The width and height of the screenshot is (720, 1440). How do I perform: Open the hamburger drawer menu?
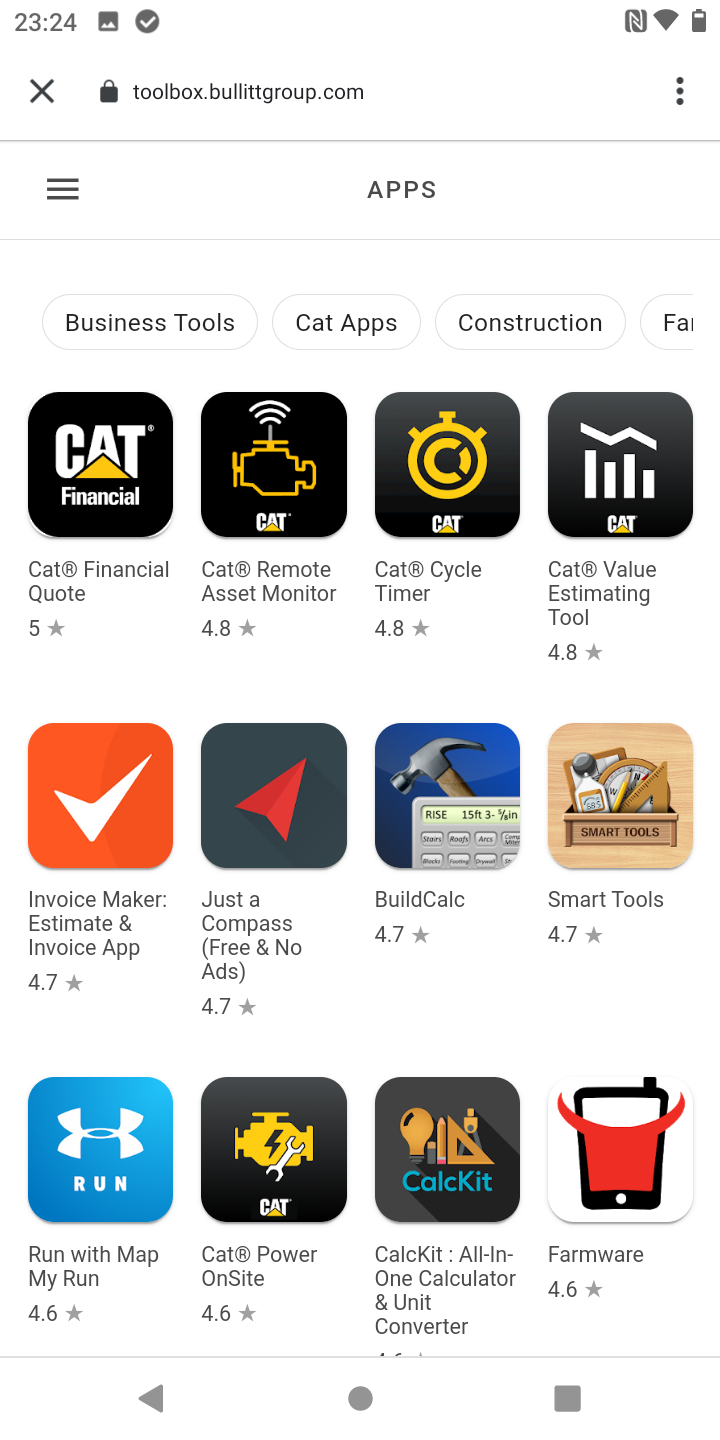click(x=63, y=190)
